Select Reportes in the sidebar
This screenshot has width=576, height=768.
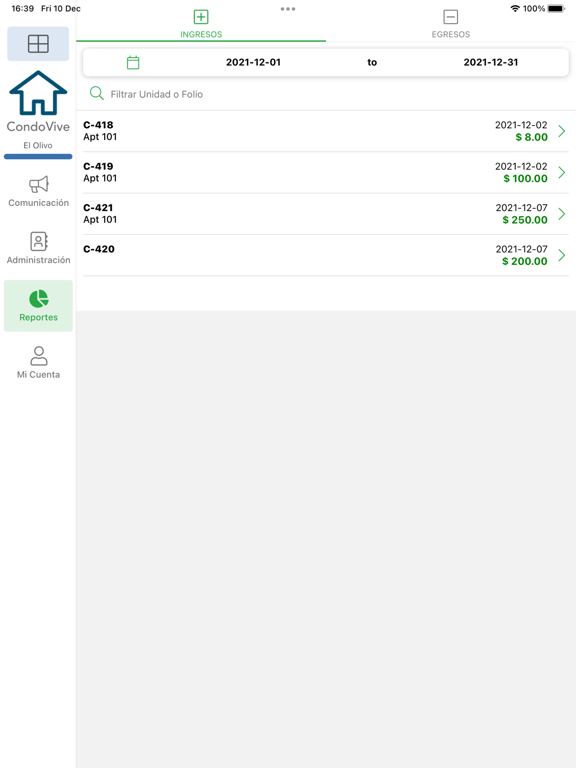pos(38,306)
